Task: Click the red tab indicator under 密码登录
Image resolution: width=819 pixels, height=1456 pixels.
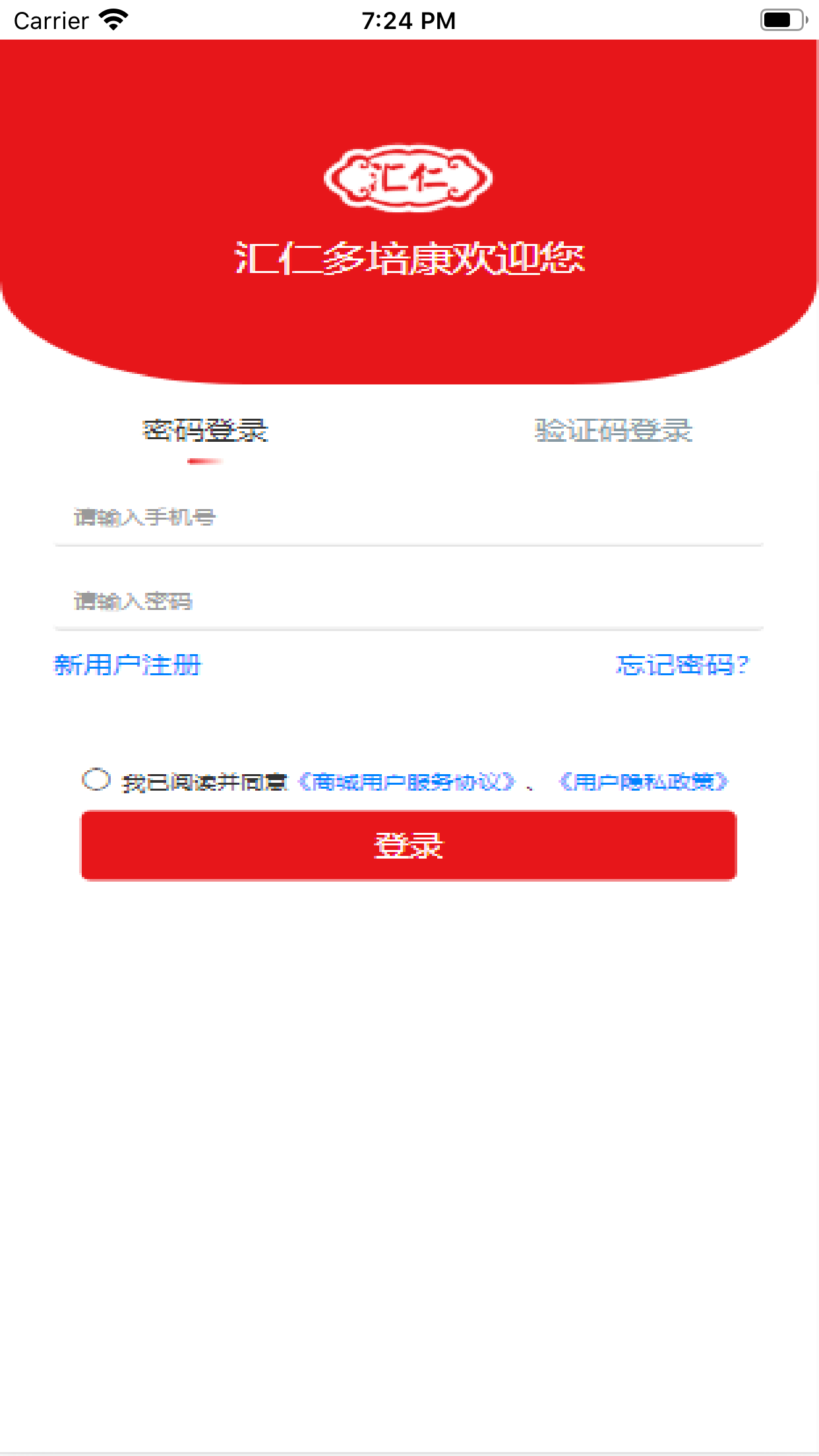Action: pos(204,463)
